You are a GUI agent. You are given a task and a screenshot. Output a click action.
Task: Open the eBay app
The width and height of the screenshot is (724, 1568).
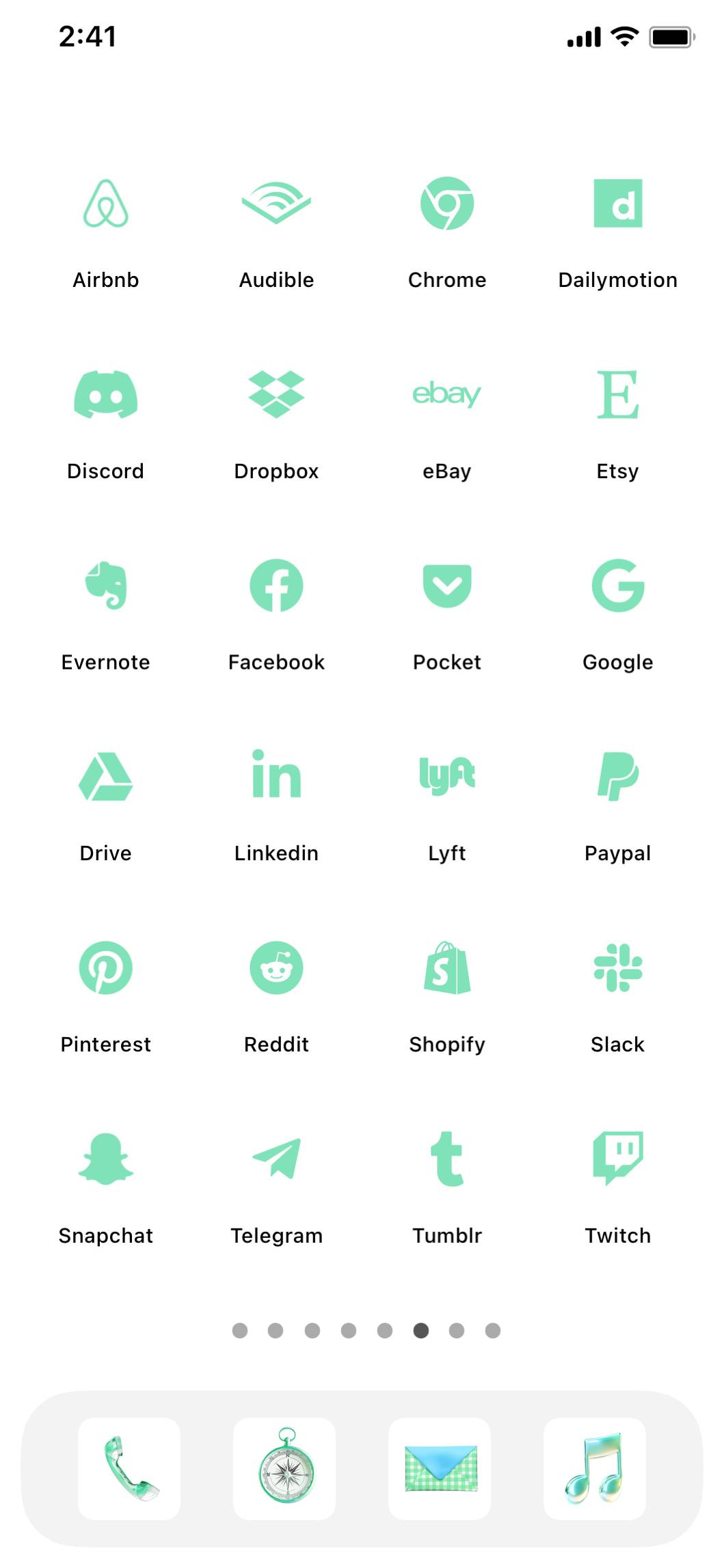click(x=447, y=395)
